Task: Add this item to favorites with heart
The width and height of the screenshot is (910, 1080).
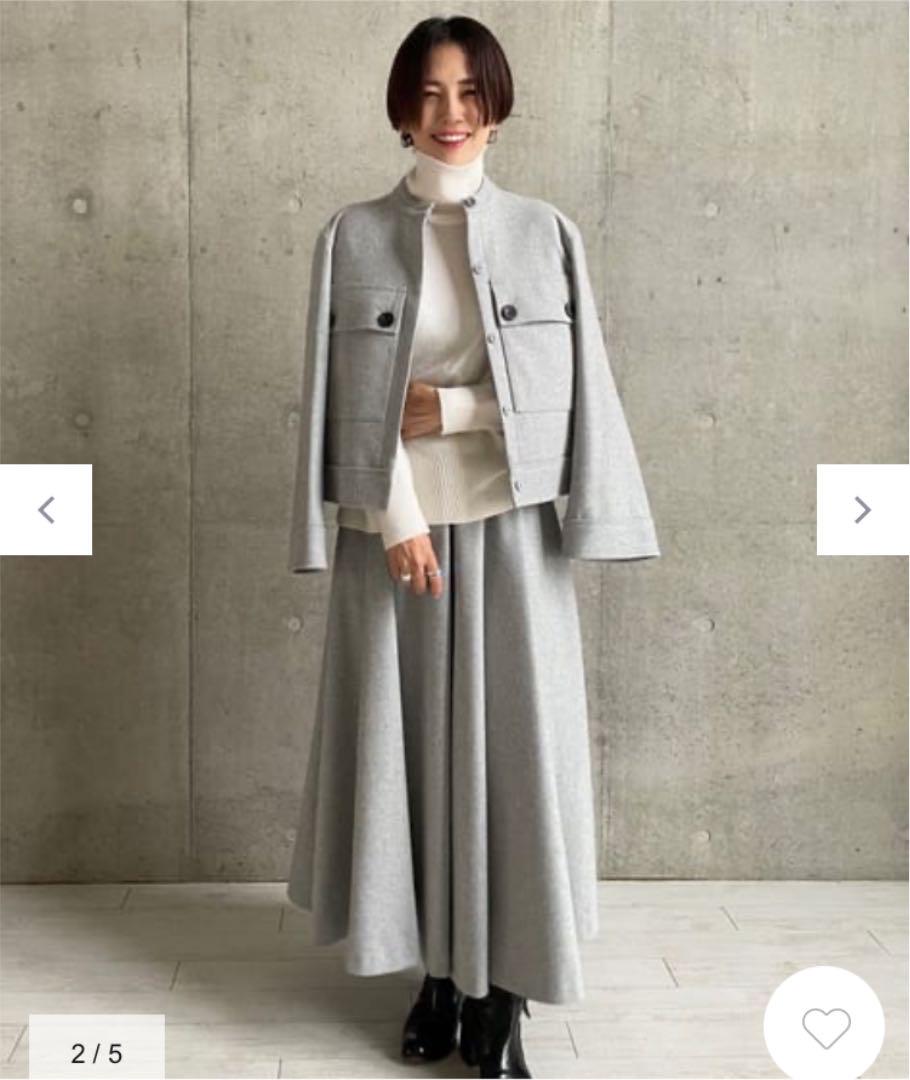Action: pos(825,1027)
